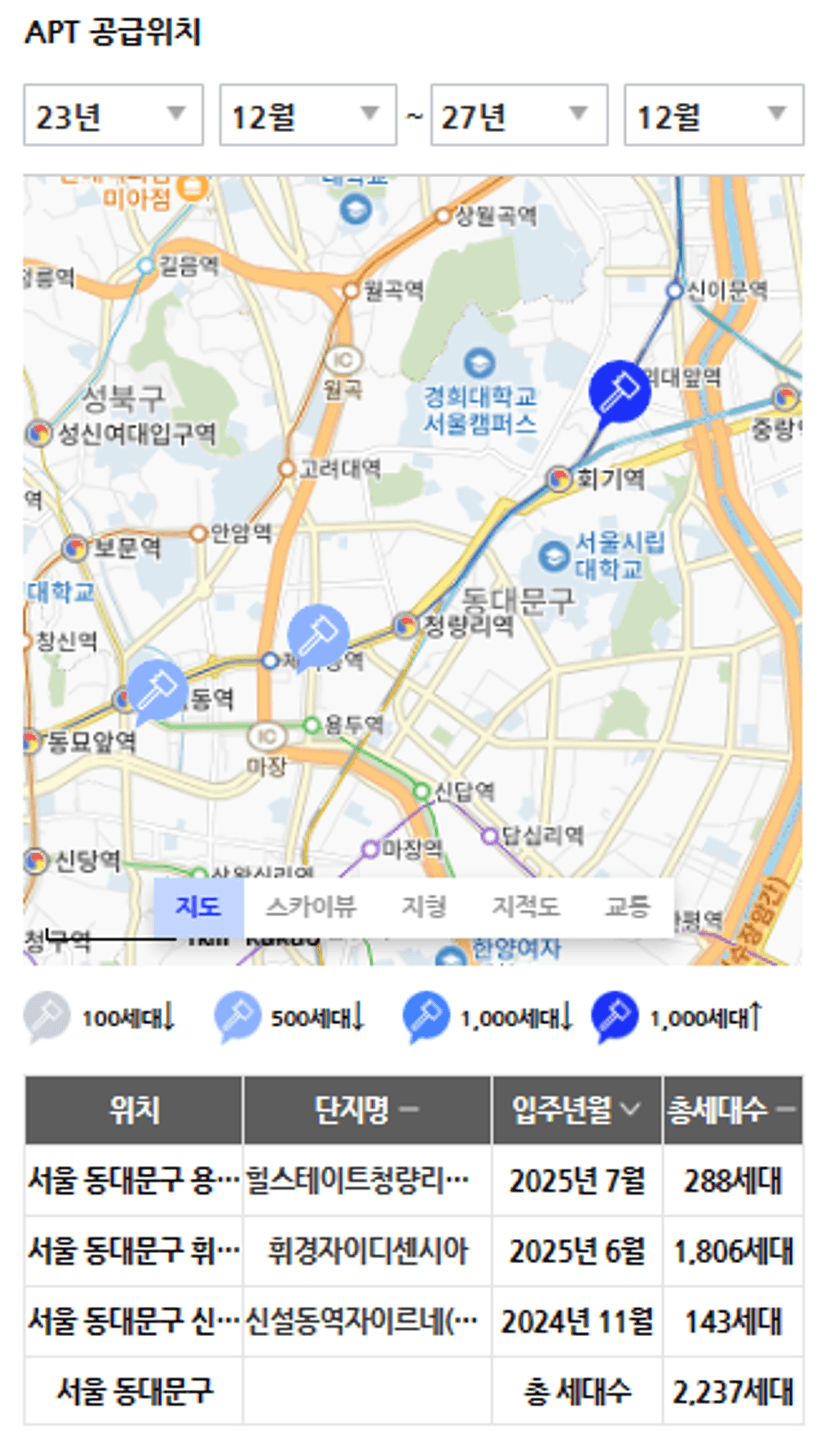Tap the light blue marker near 제기동역
The width and height of the screenshot is (827, 1438).
pyautogui.click(x=317, y=633)
